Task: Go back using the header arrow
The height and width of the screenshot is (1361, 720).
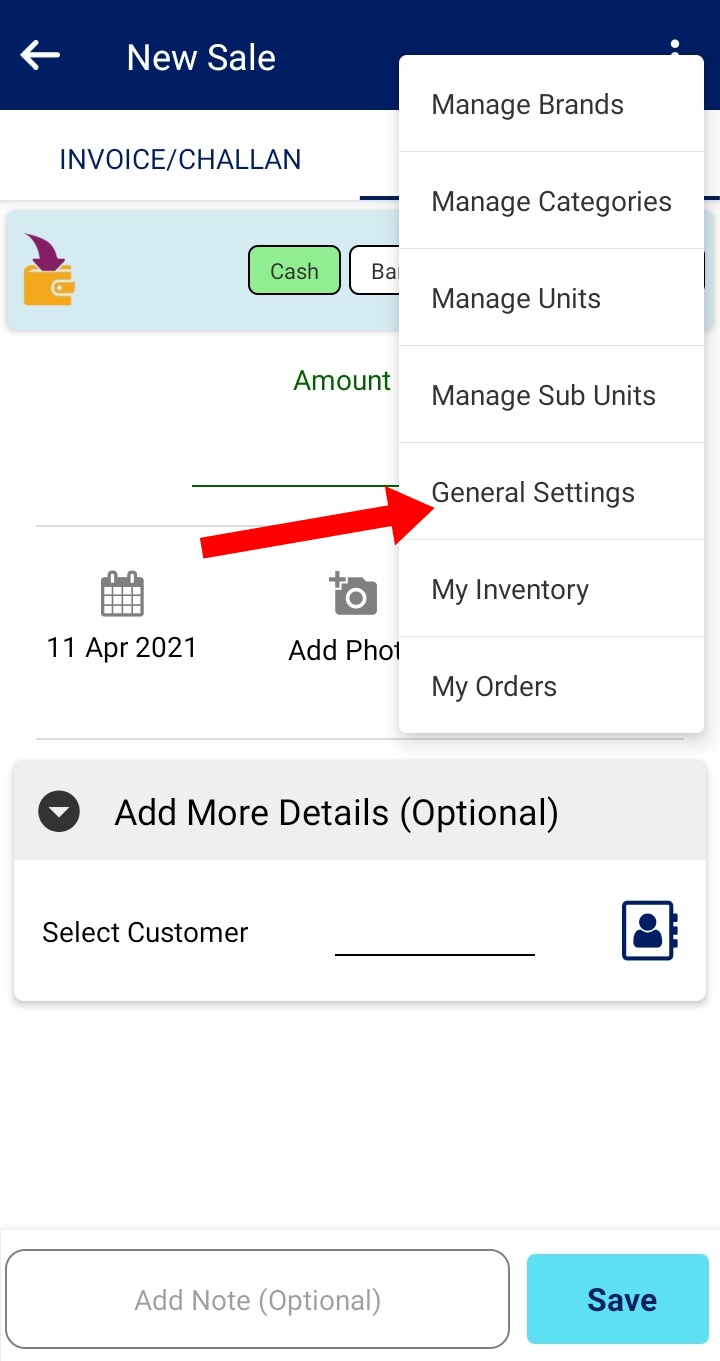Action: click(x=41, y=56)
